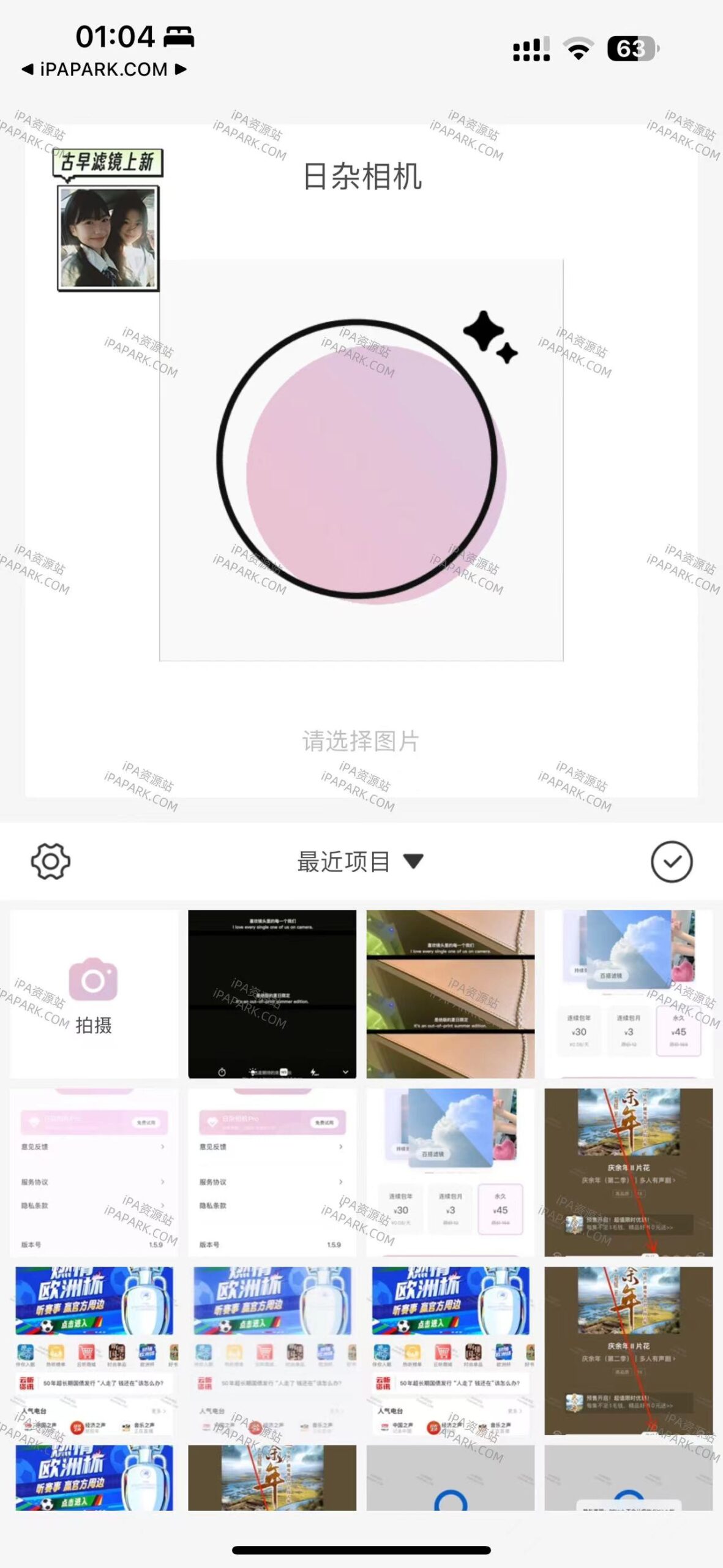Select the black screenshot with subtitles
Screen dimensions: 723x1568
point(272,993)
